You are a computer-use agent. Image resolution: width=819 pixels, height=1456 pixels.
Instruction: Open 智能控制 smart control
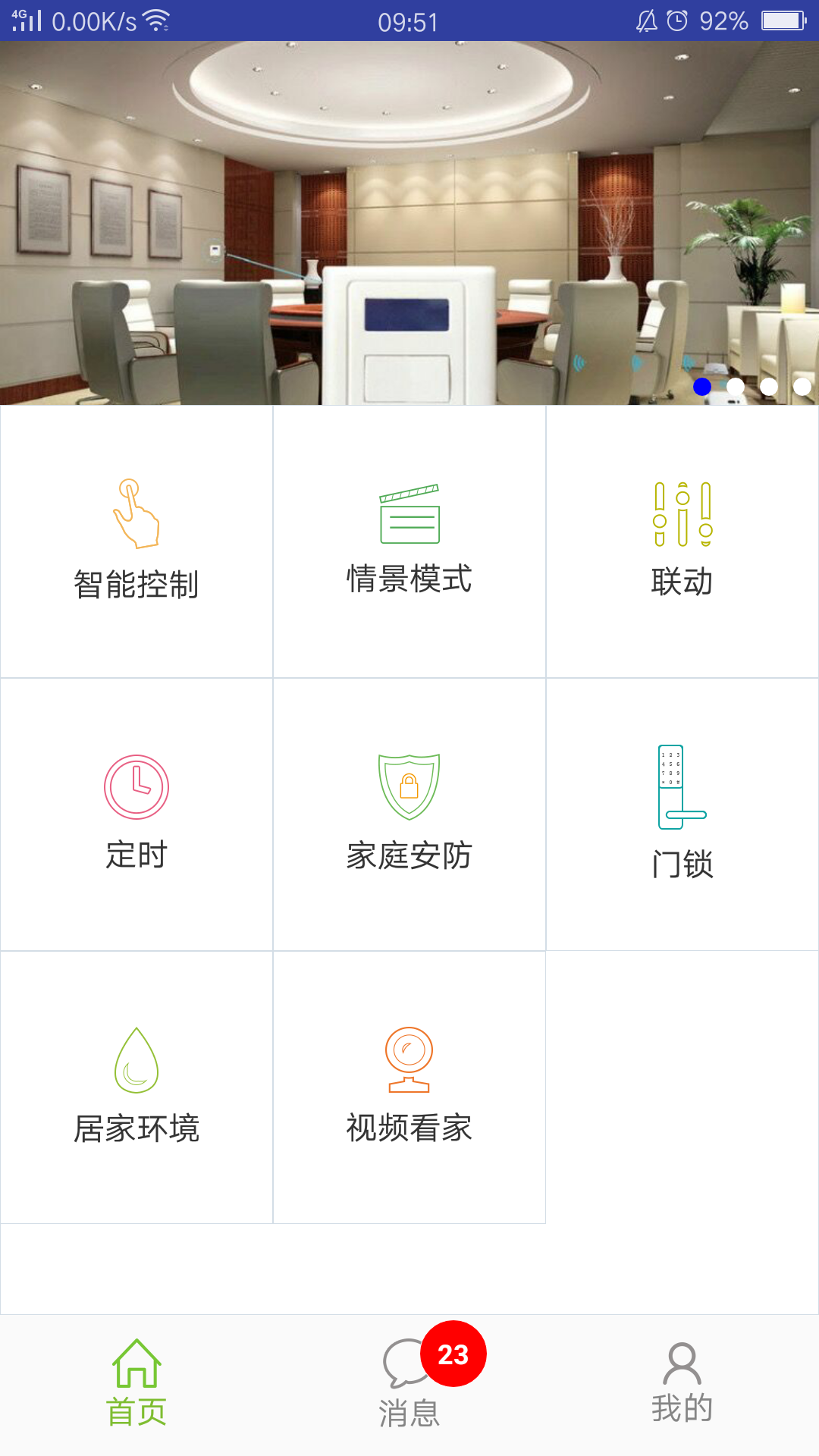pos(136,541)
